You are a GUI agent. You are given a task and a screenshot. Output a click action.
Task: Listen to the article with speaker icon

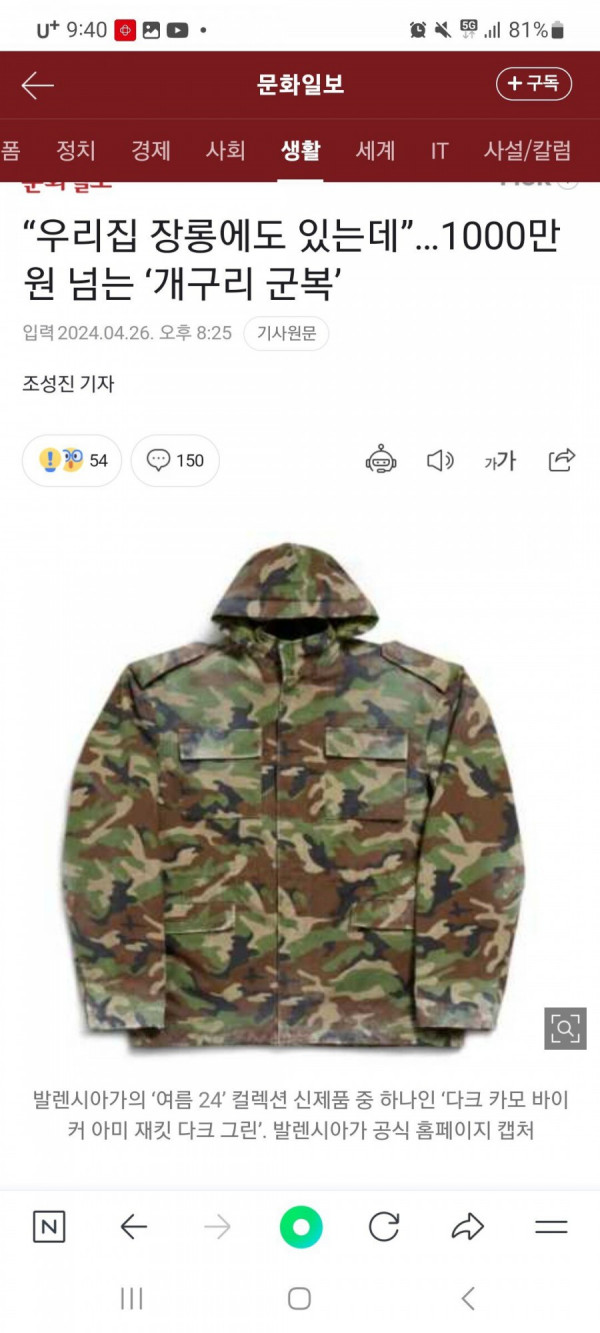(x=440, y=460)
